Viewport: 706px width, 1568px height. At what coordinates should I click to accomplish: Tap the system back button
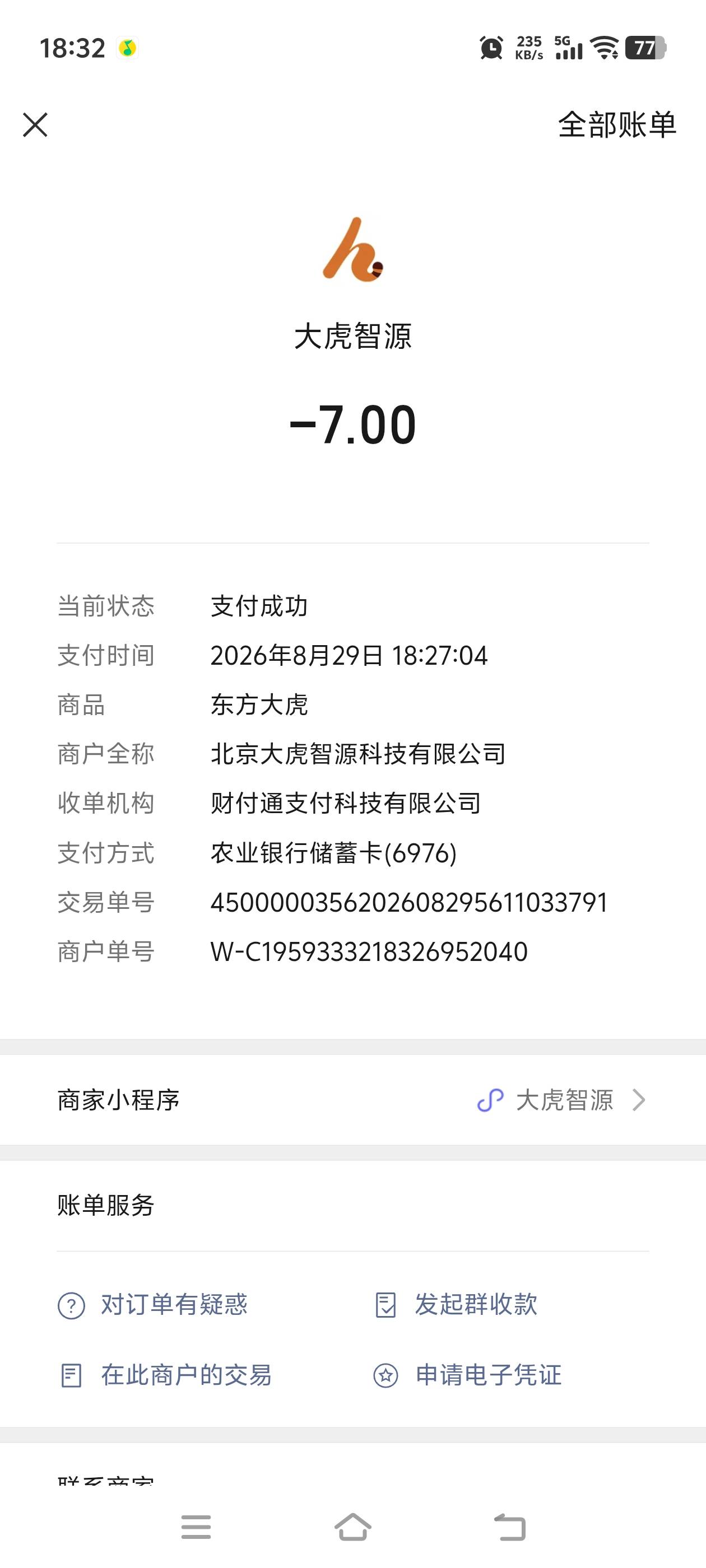[509, 1527]
